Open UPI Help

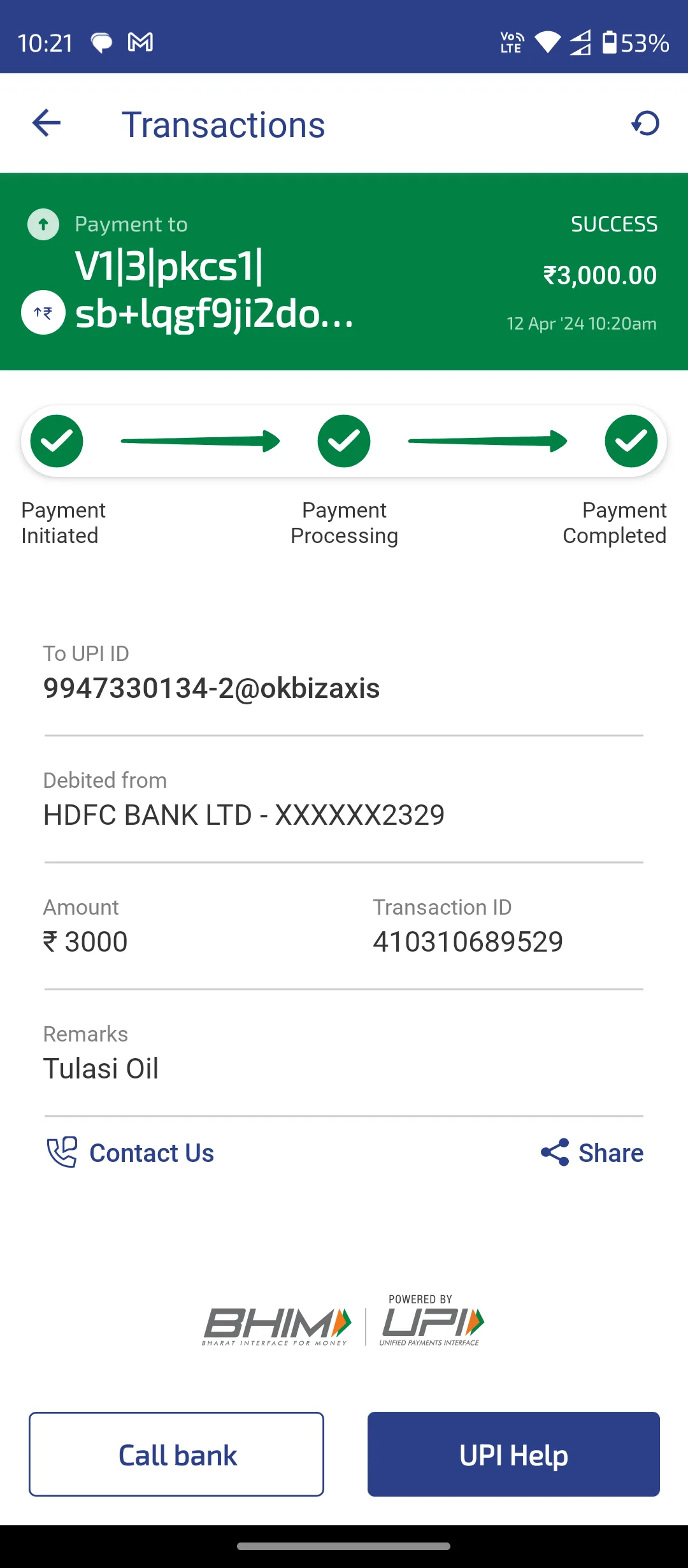[513, 1454]
